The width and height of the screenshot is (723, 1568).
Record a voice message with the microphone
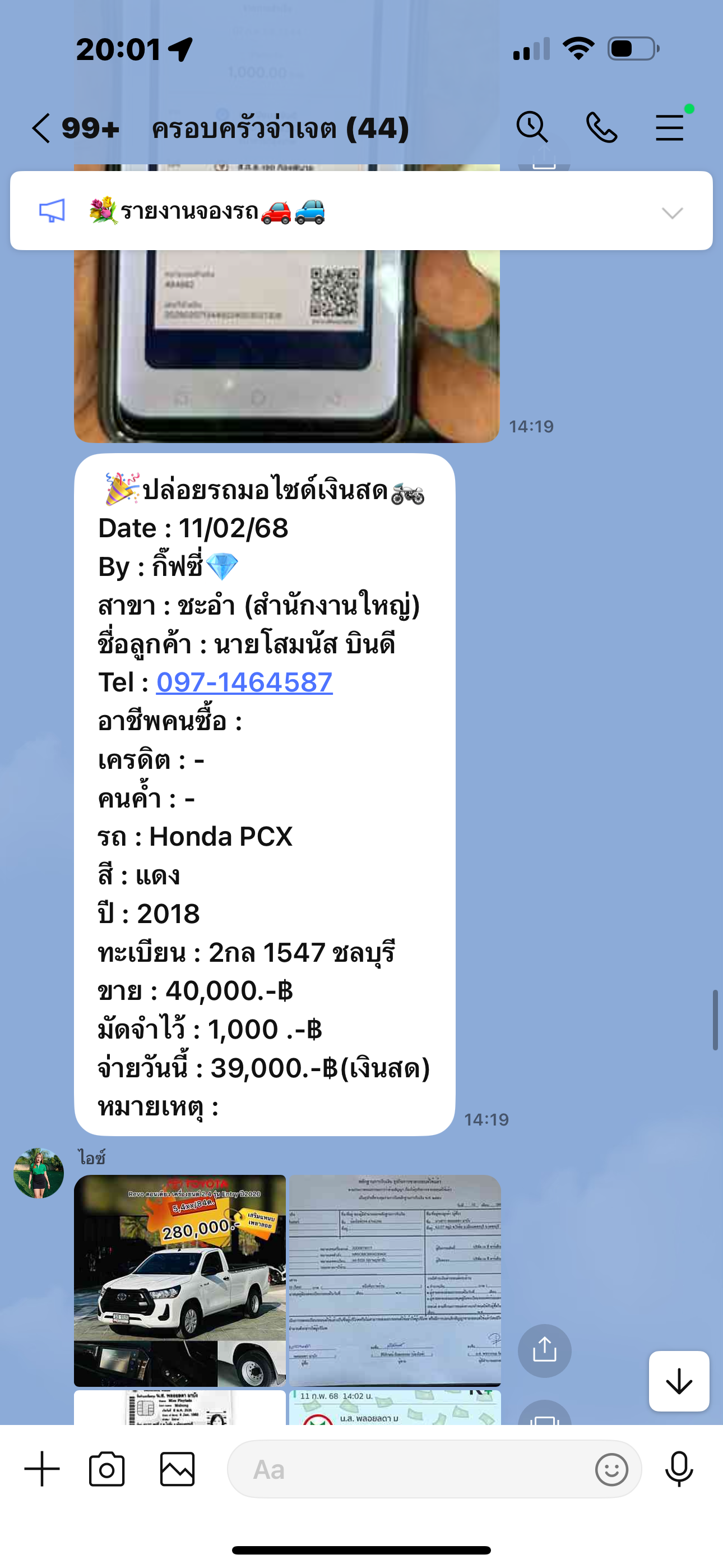(x=679, y=1469)
